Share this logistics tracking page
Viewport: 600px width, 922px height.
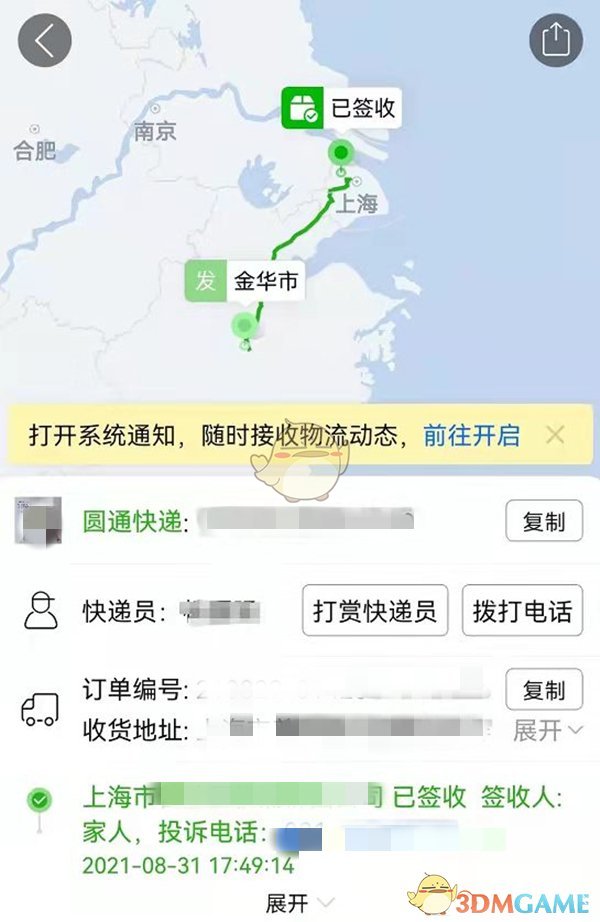click(x=555, y=41)
